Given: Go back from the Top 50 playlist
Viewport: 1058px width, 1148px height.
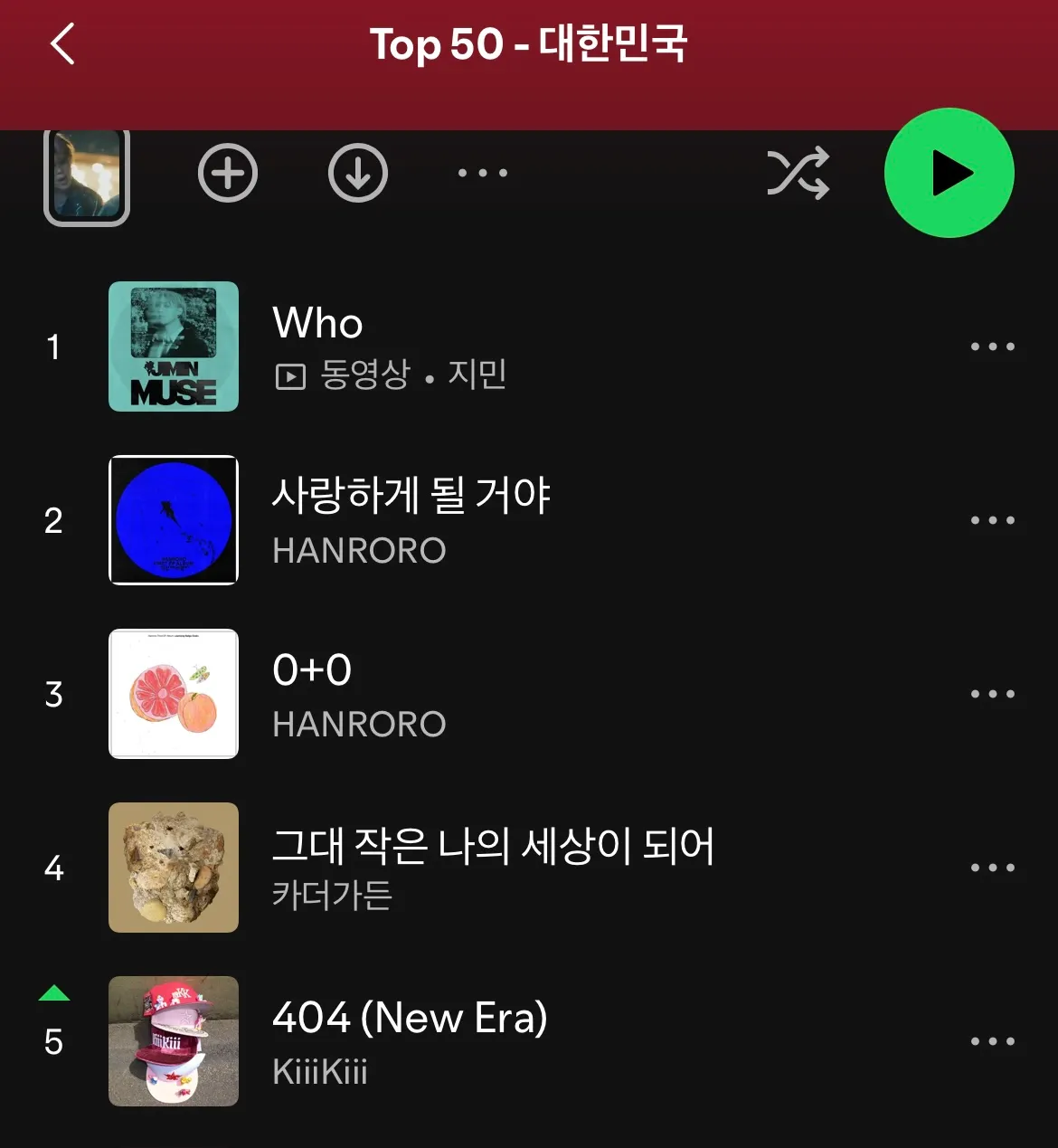Looking at the screenshot, I should coord(62,44).
